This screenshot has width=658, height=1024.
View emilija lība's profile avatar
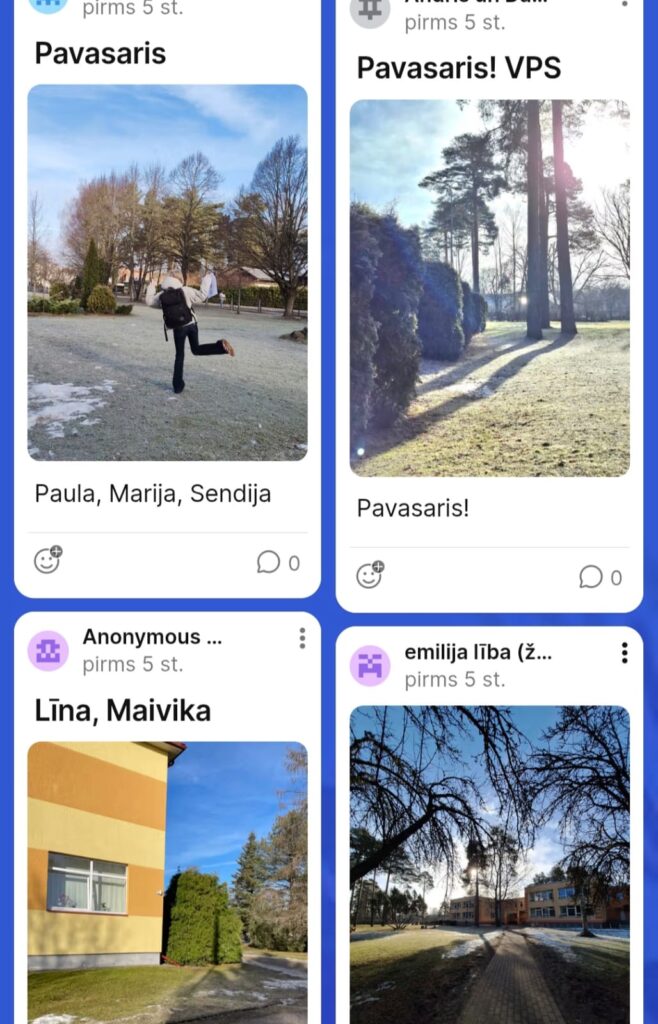370,665
